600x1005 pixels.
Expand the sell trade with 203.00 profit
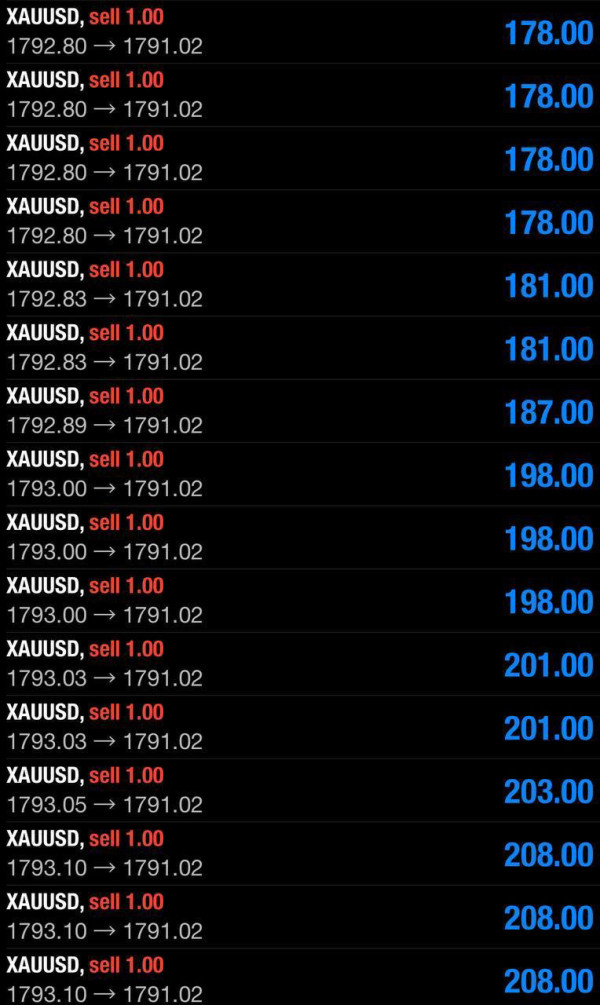coord(300,790)
